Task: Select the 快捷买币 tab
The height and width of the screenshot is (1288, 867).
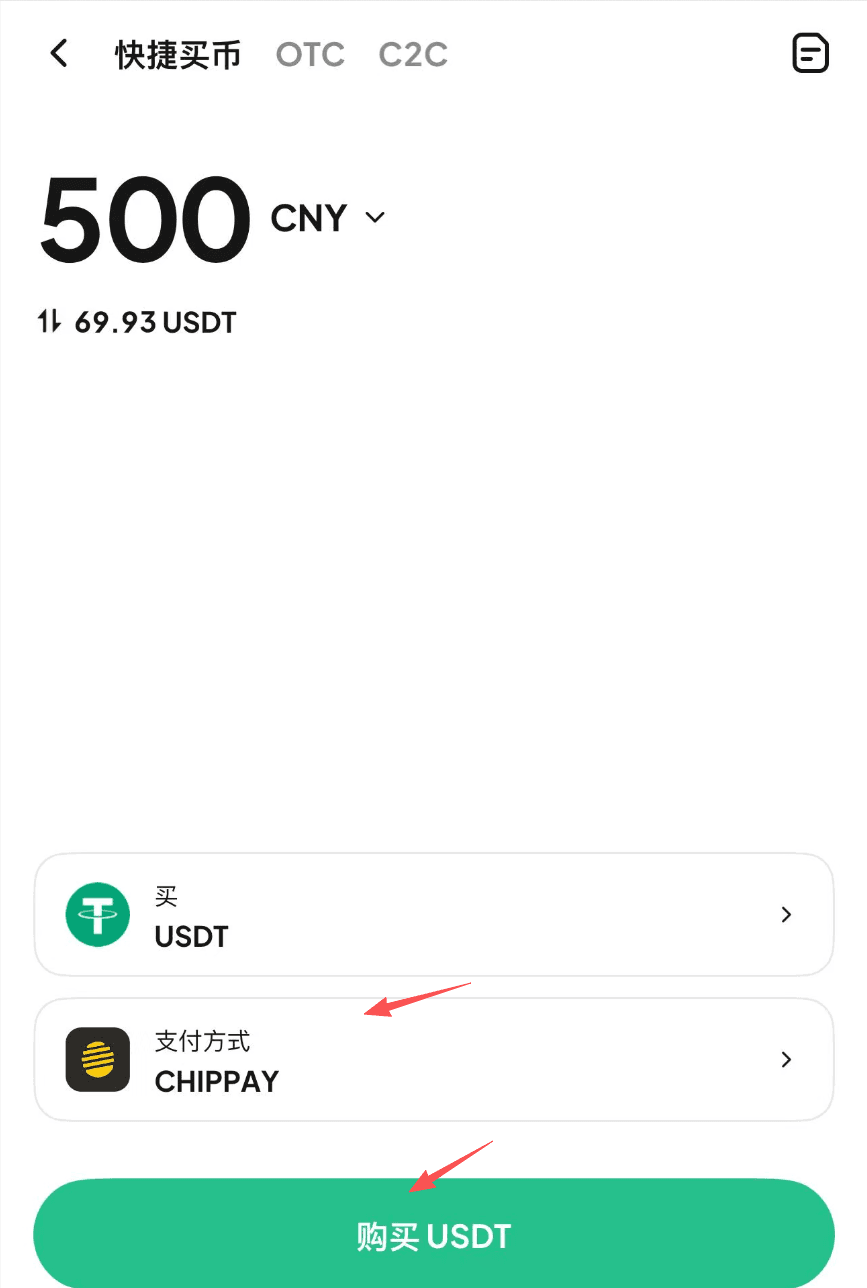Action: pyautogui.click(x=178, y=55)
